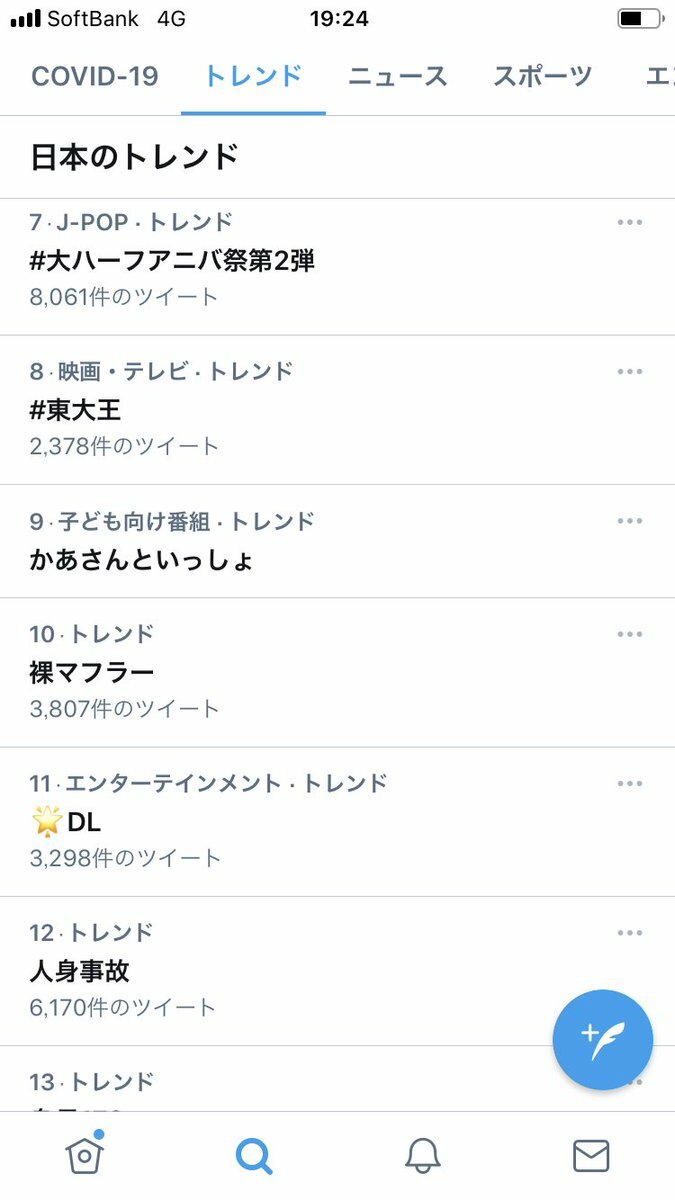Open the #東大王 trend
The height and width of the screenshot is (1200, 675).
tap(337, 410)
